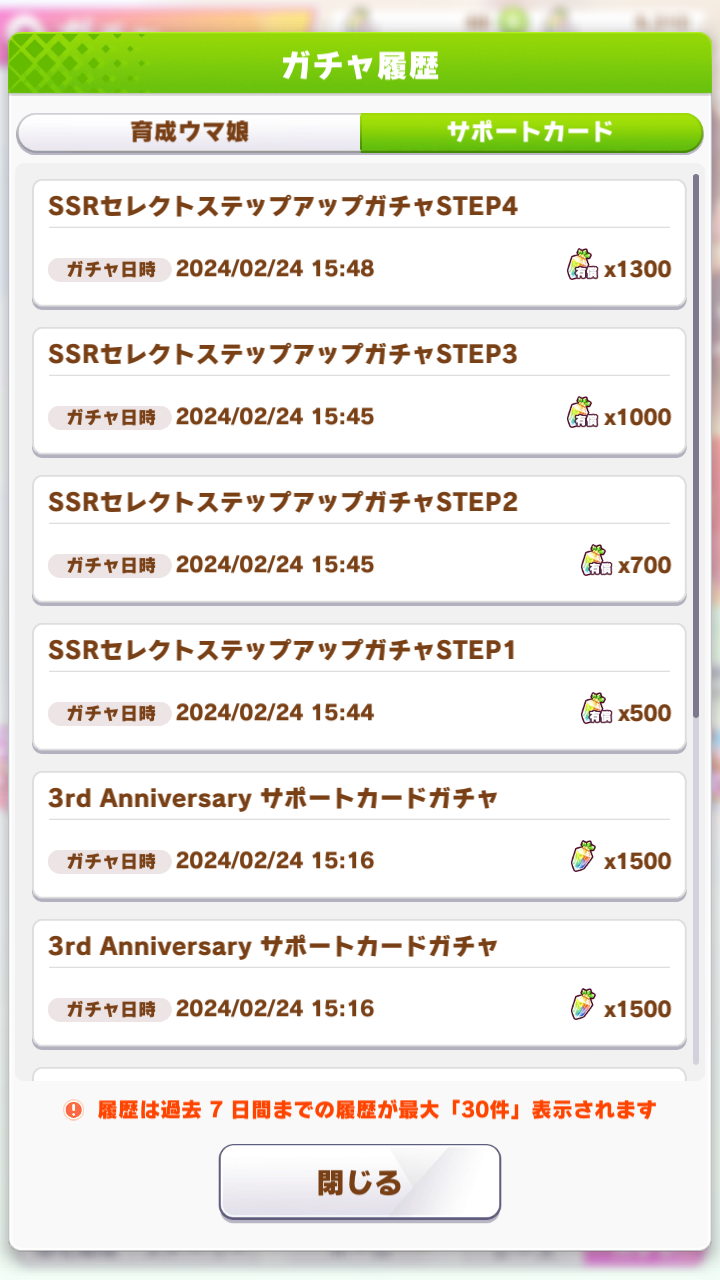The image size is (720, 1280).
Task: Close the gacha history with 閉じる
Action: tap(360, 1182)
